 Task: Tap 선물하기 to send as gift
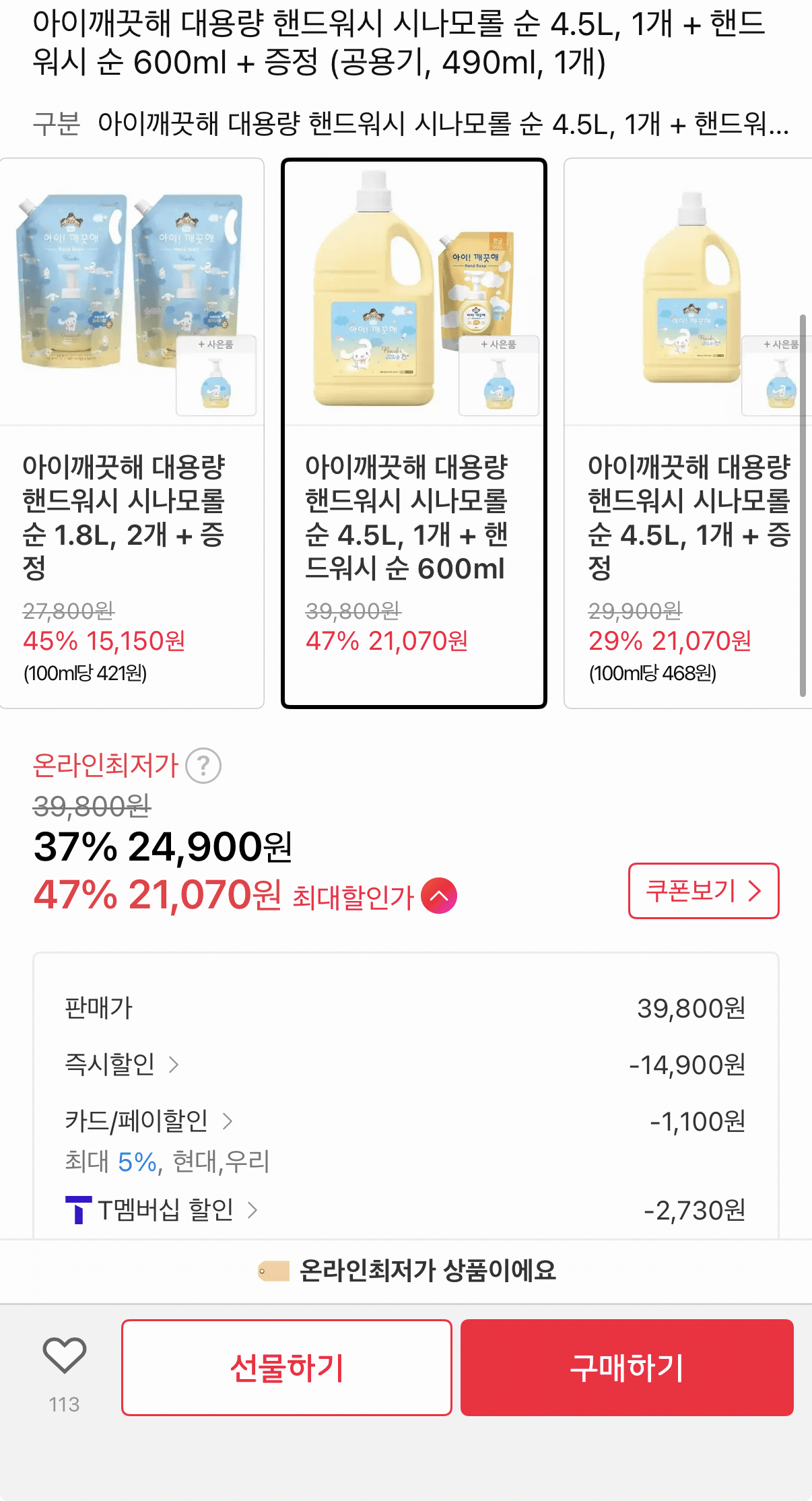point(287,1368)
